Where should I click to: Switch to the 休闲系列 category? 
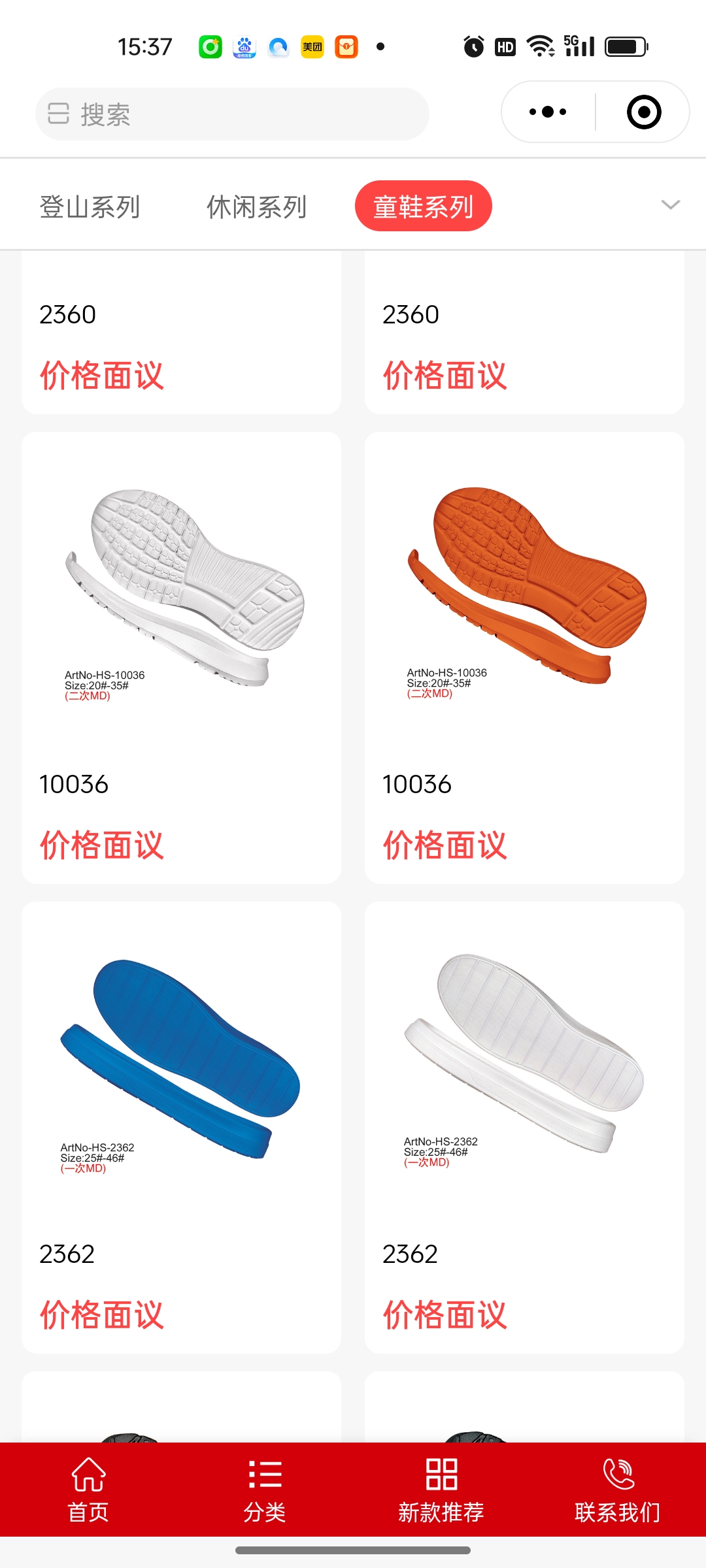(x=256, y=207)
